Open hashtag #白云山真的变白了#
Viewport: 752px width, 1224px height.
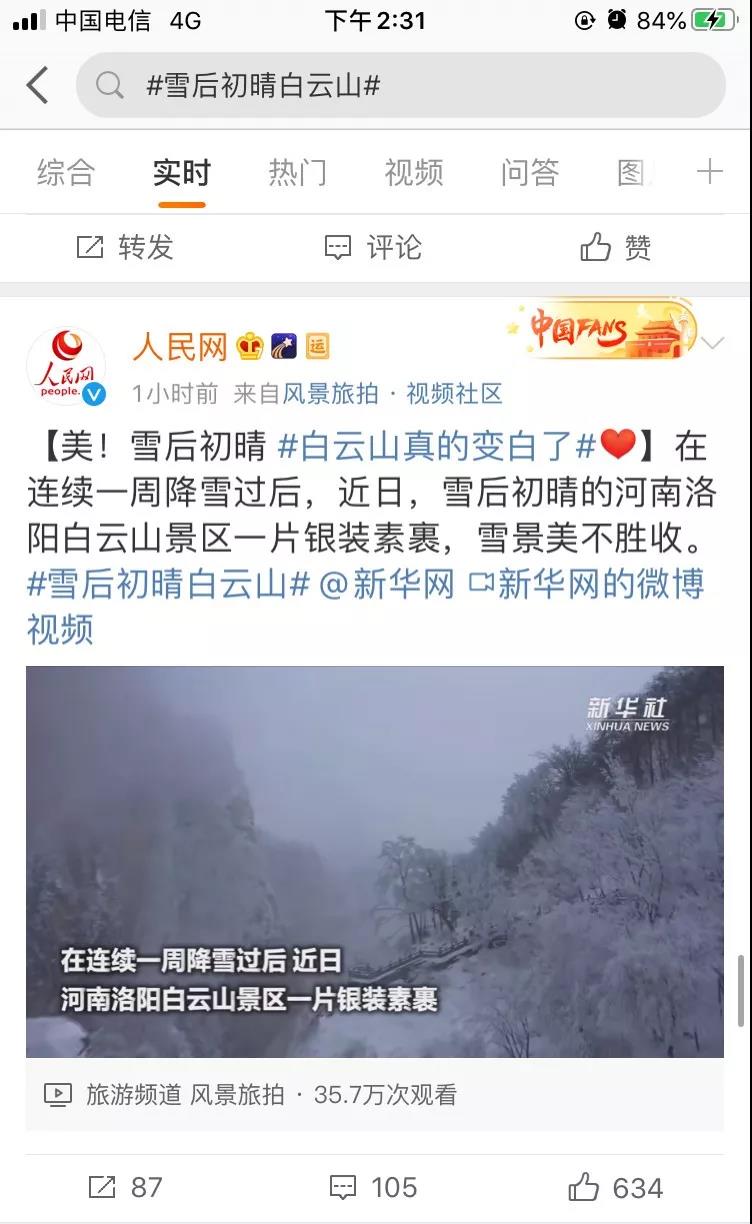pos(436,446)
